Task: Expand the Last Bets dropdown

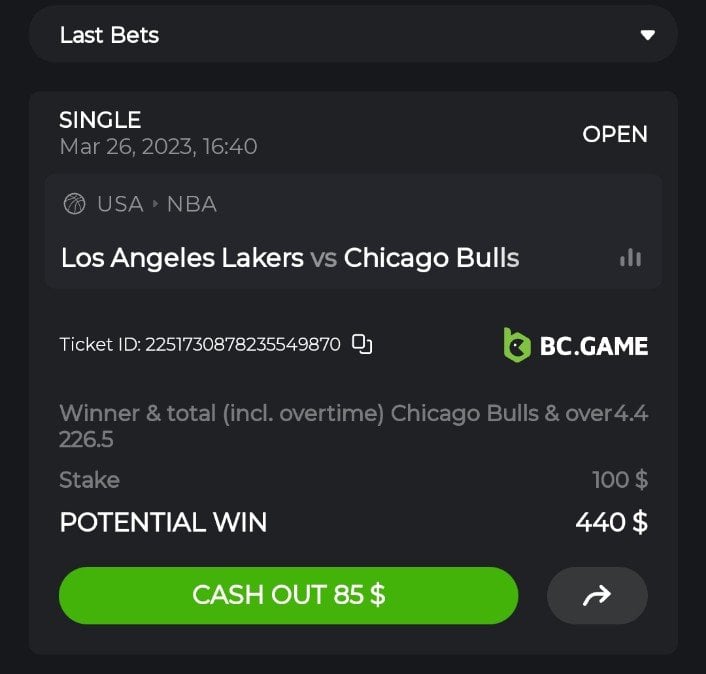Action: 647,35
